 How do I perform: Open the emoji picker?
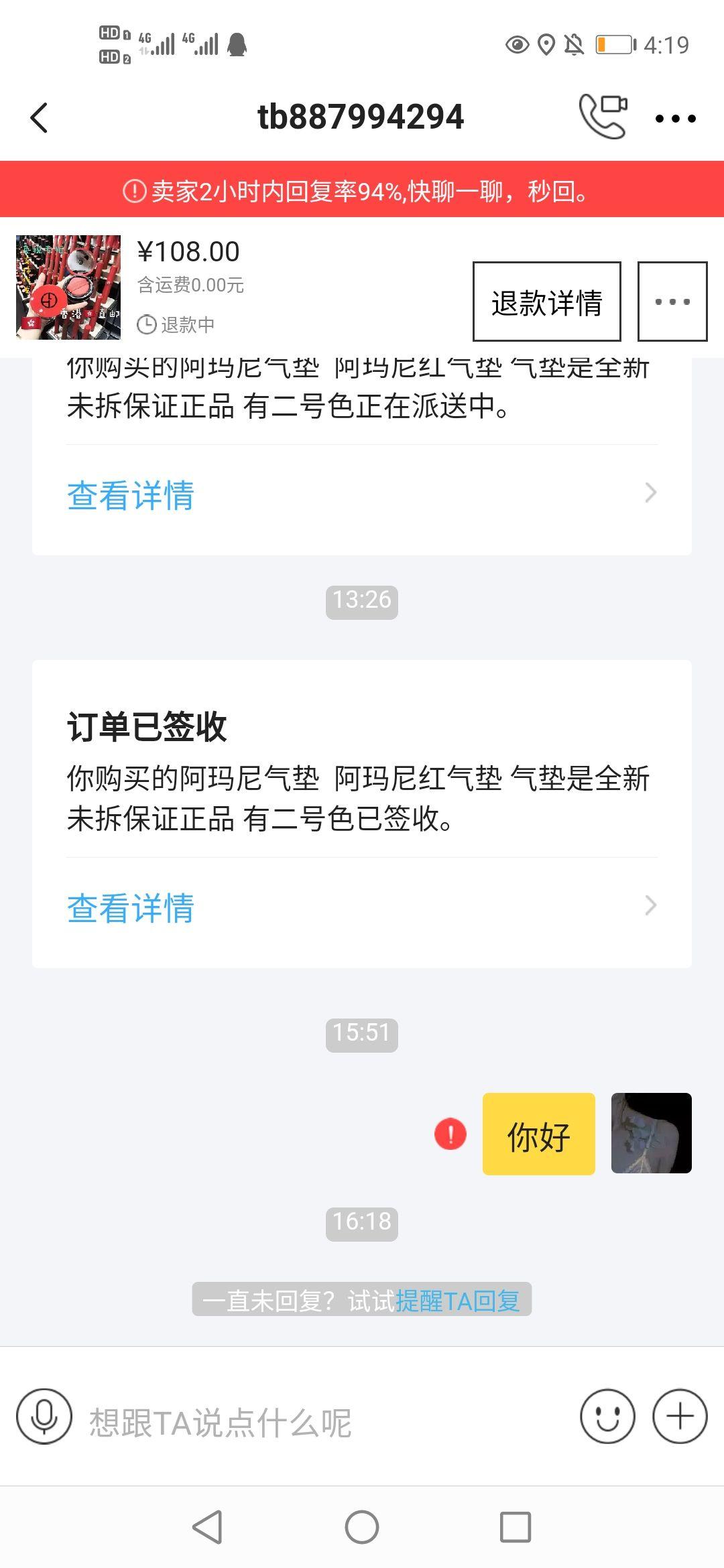[607, 1417]
